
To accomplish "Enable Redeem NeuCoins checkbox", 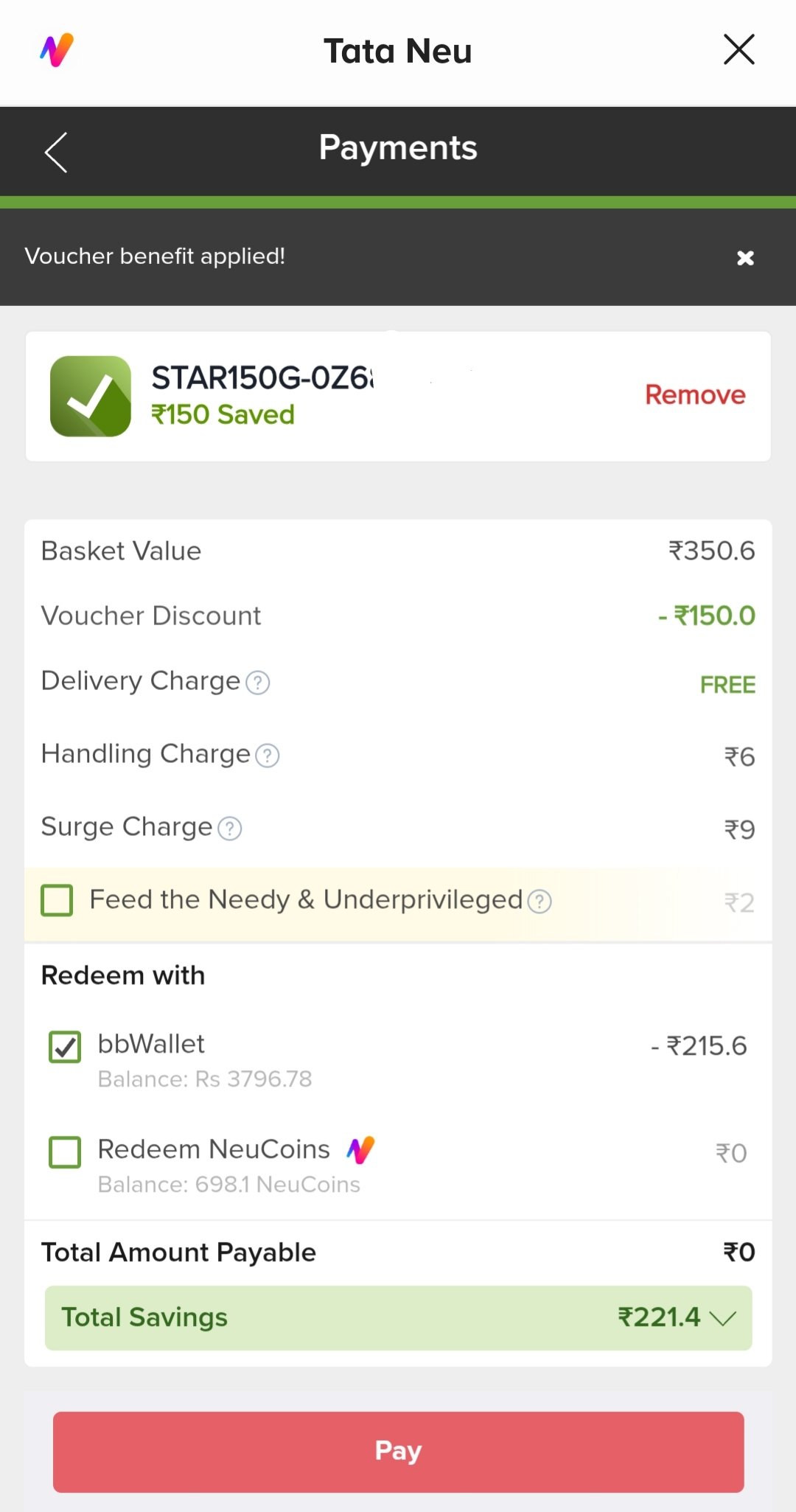I will click(x=65, y=1152).
